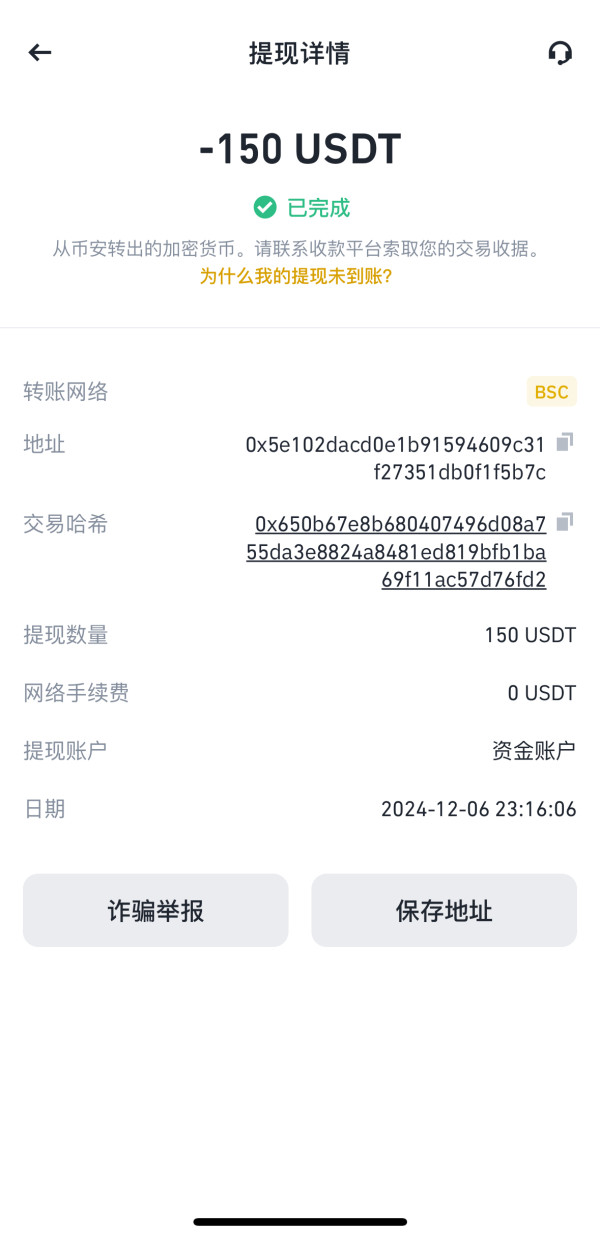Tap the 诈骗举报 button
The width and height of the screenshot is (600, 1238).
click(156, 910)
